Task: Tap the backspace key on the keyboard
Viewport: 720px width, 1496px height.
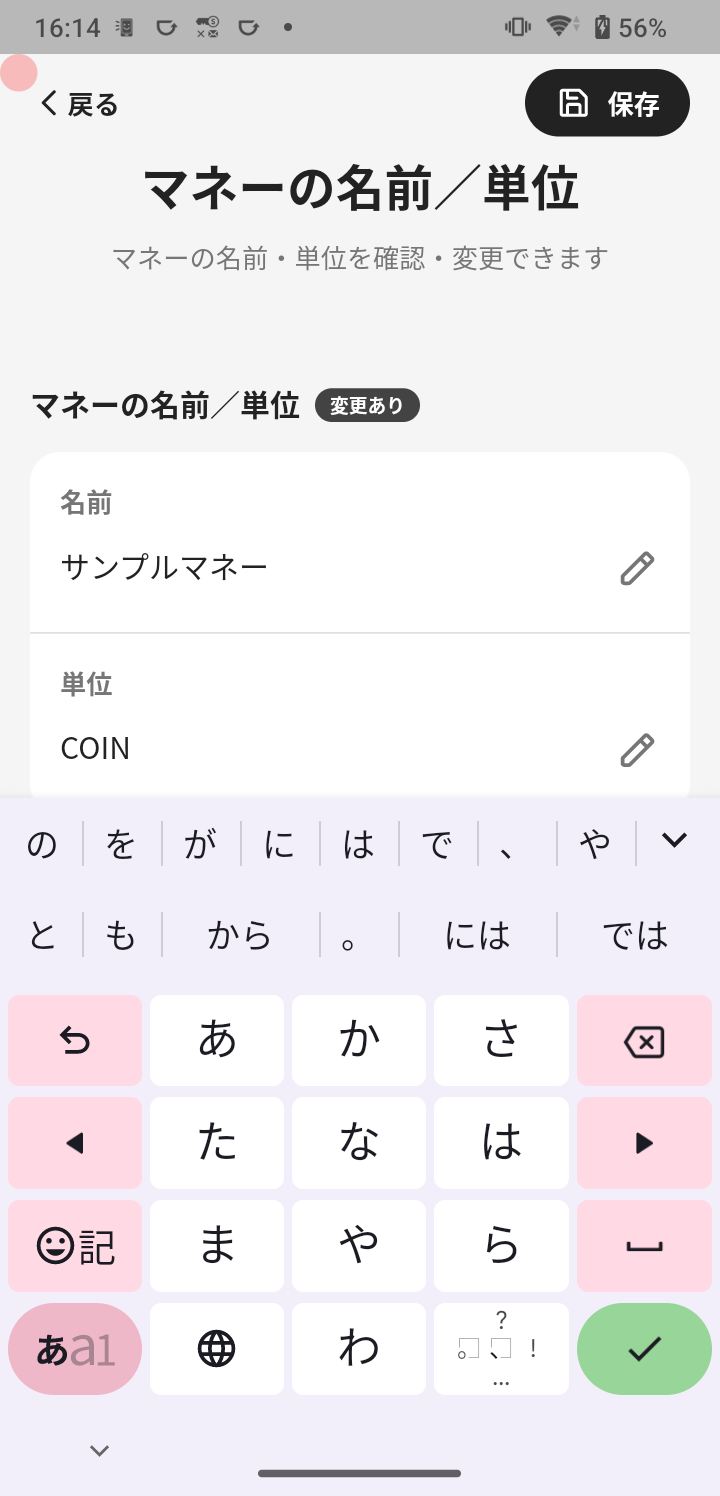Action: pyautogui.click(x=643, y=1041)
